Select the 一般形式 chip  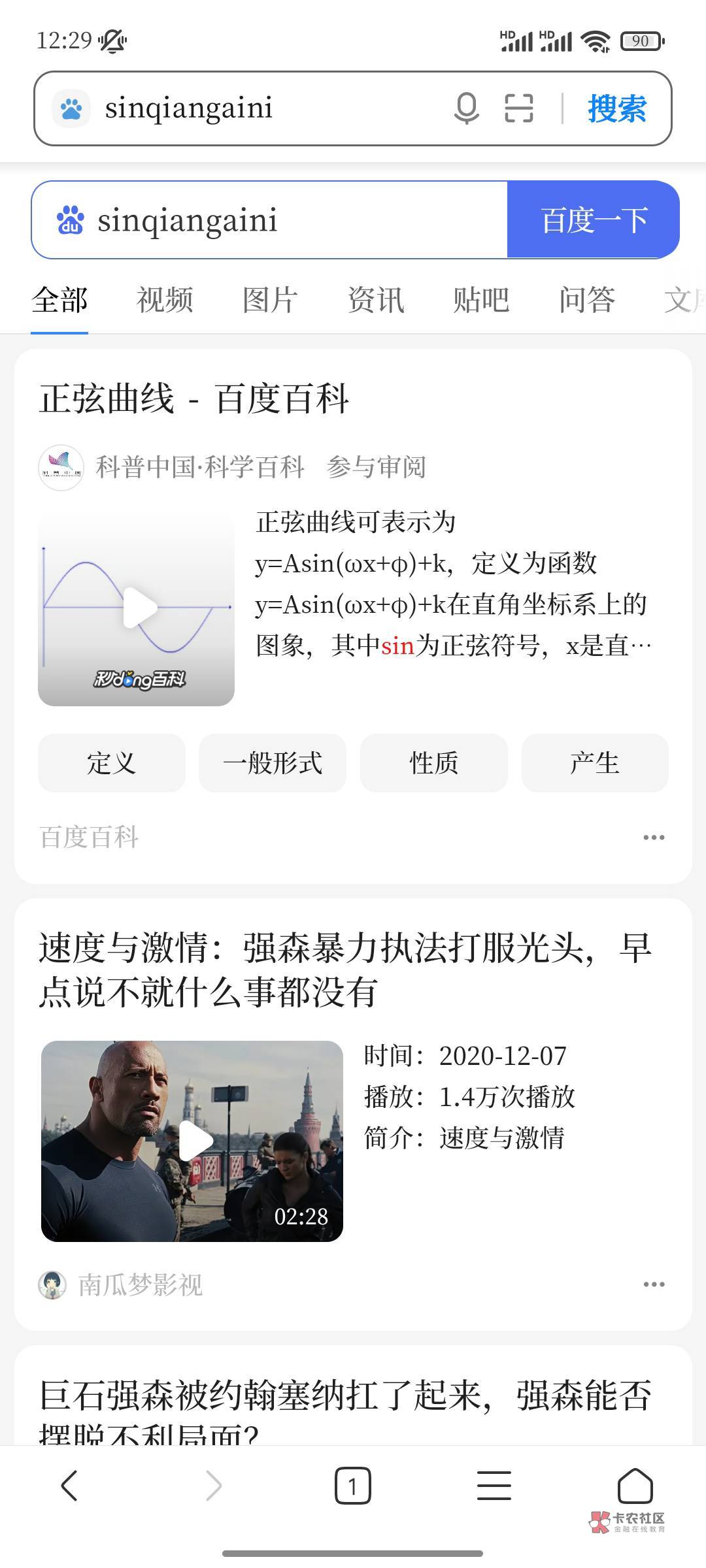point(273,762)
